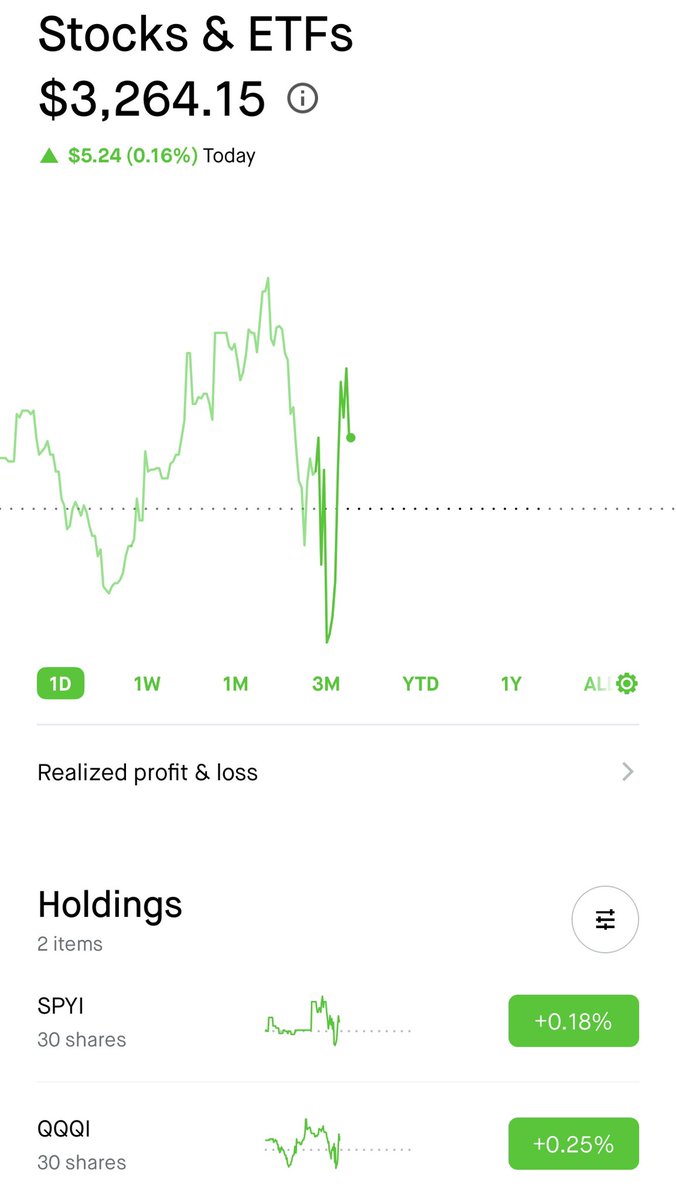The image size is (676, 1200).
Task: Open Realized profit & loss
Action: click(x=338, y=772)
